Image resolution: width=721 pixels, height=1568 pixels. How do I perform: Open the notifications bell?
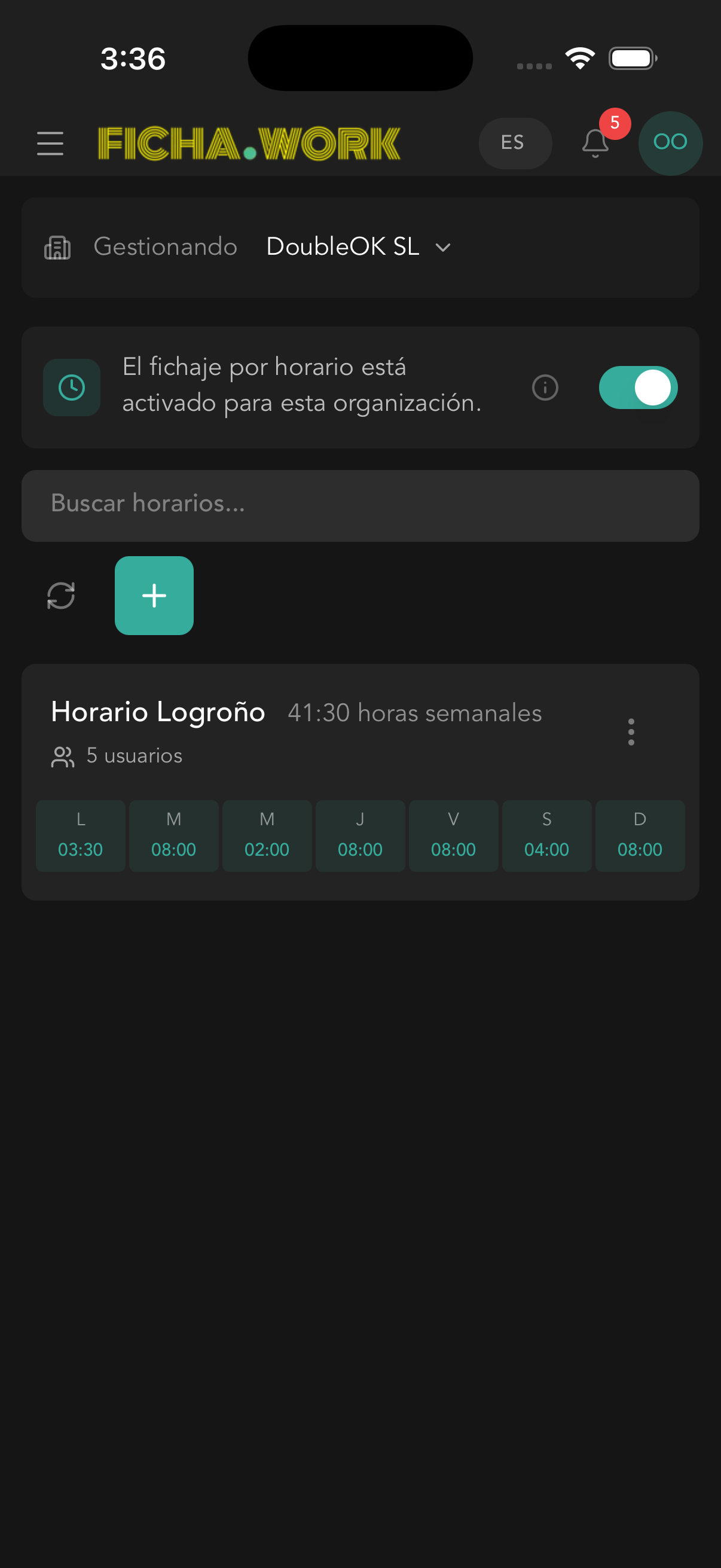click(595, 144)
